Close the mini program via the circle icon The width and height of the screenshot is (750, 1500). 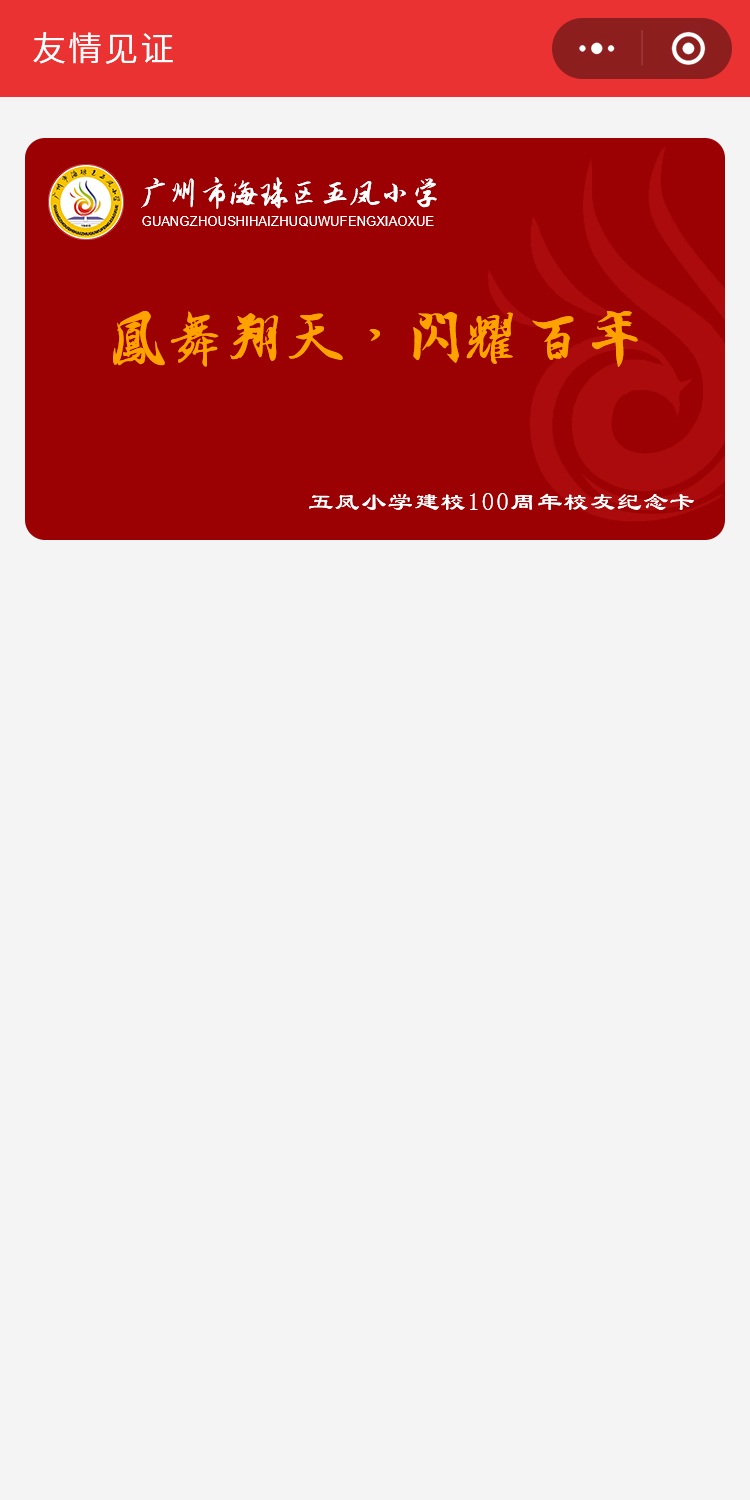(688, 48)
